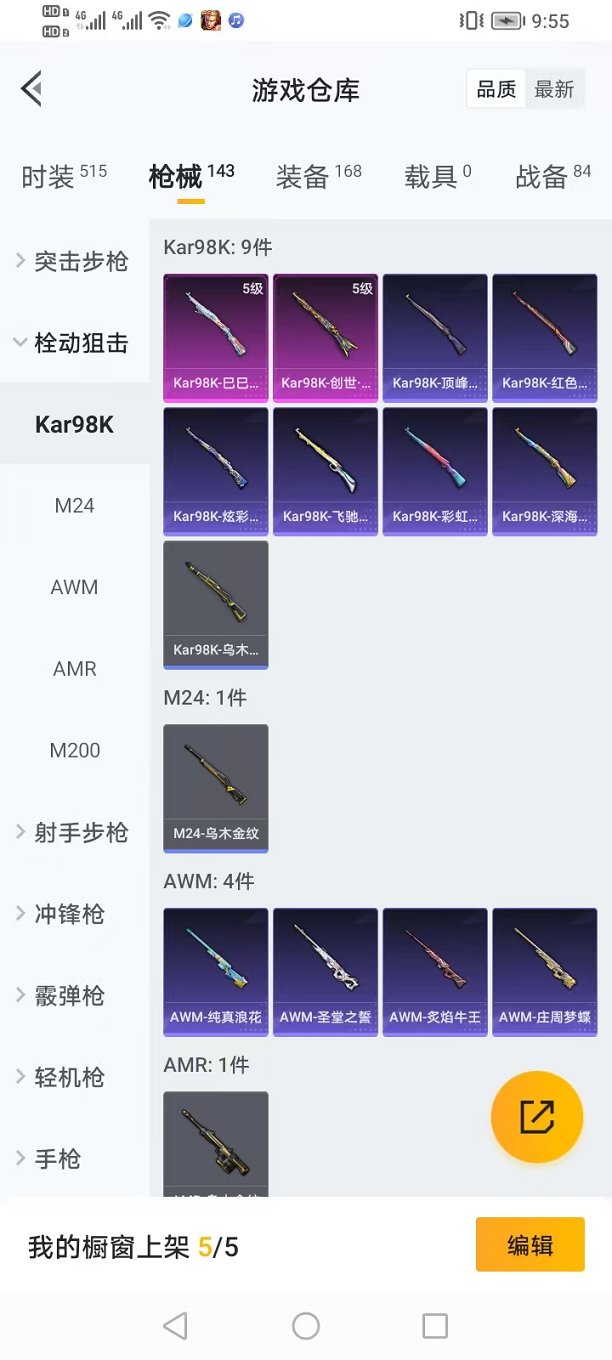Switch to the 时装 tab
Screen dimensions: 612x1360
(x=63, y=177)
